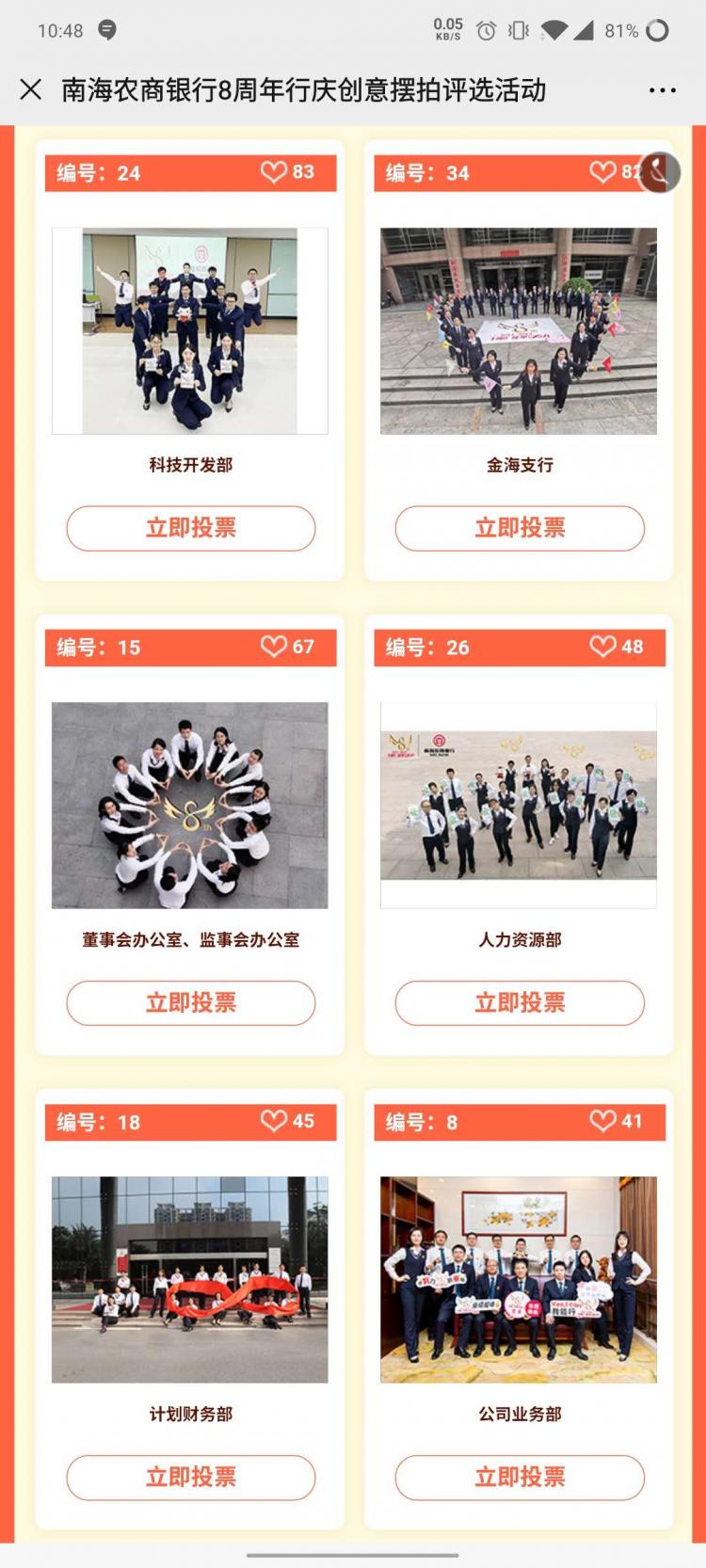Image resolution: width=706 pixels, height=1568 pixels.
Task: Vote for 计划财务部 entry number 18
Action: [190, 1477]
